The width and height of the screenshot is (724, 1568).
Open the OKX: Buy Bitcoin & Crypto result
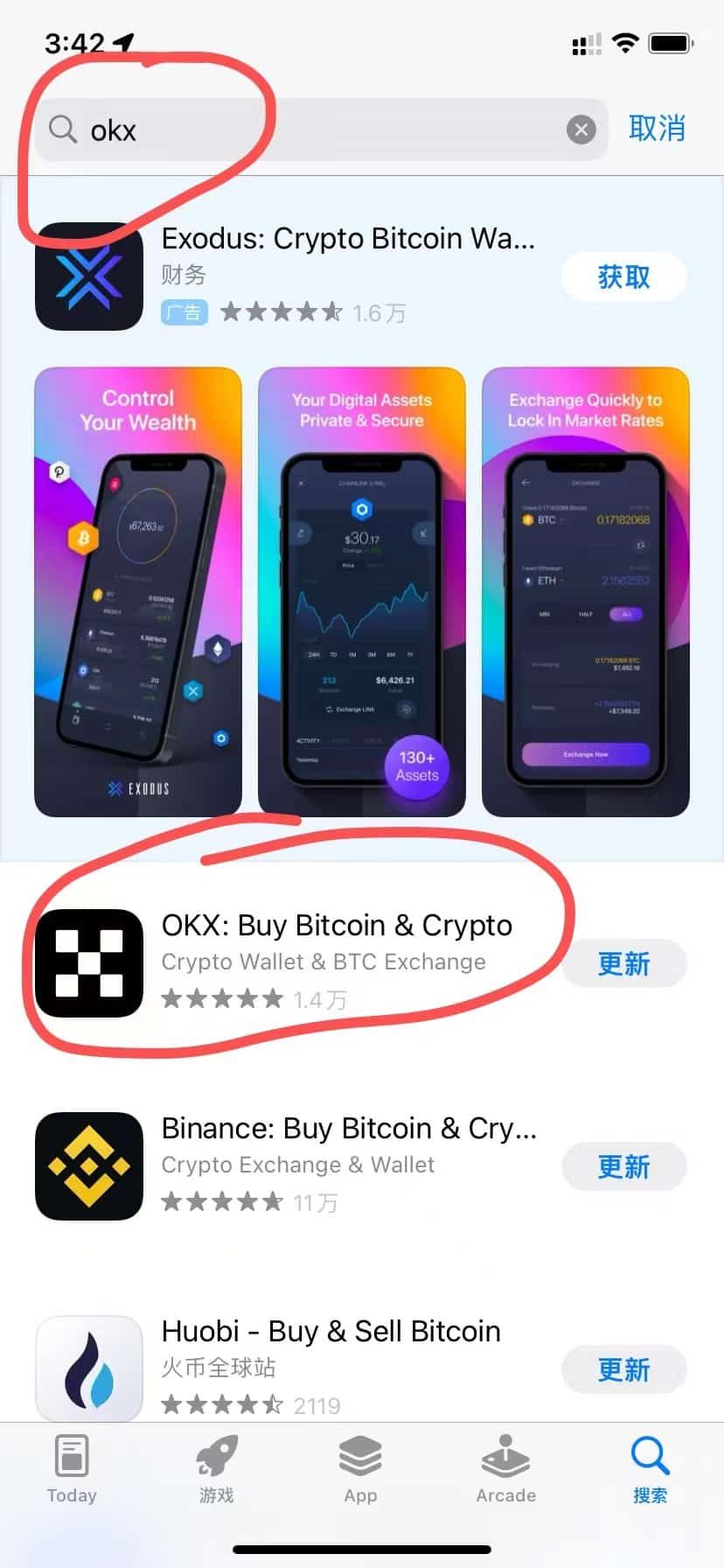337,926
